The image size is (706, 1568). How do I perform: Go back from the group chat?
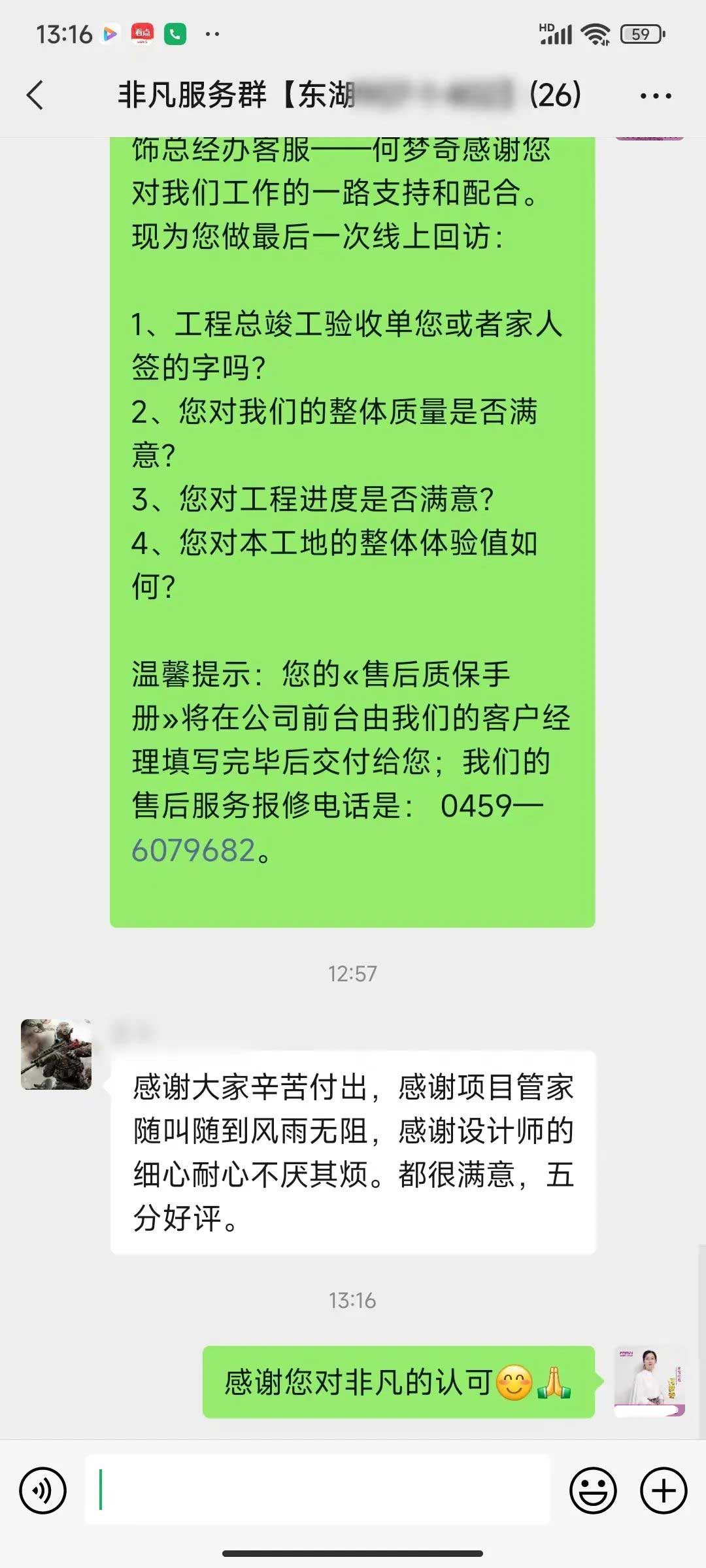tap(36, 95)
